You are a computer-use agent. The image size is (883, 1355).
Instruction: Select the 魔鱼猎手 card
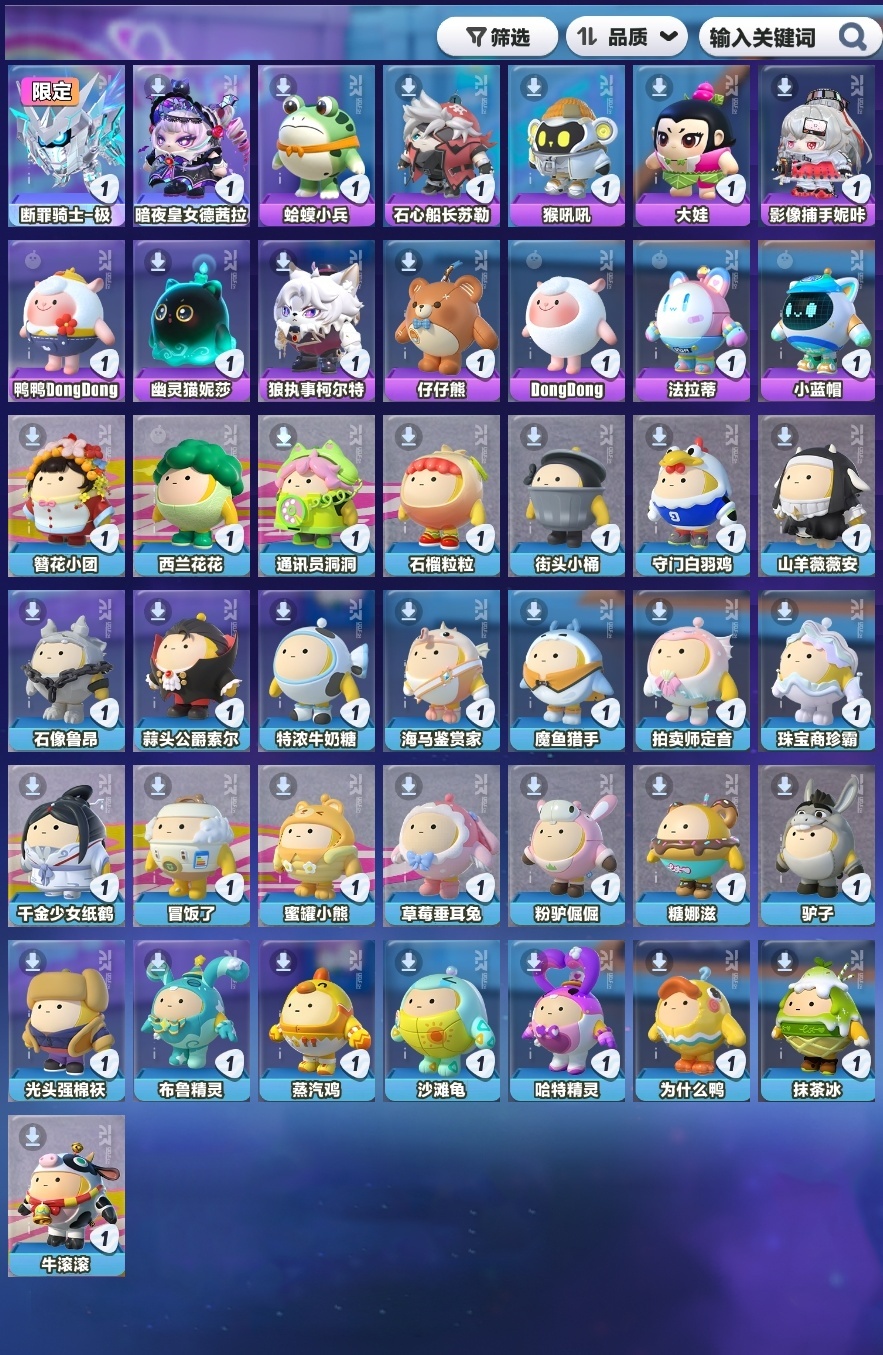[567, 665]
